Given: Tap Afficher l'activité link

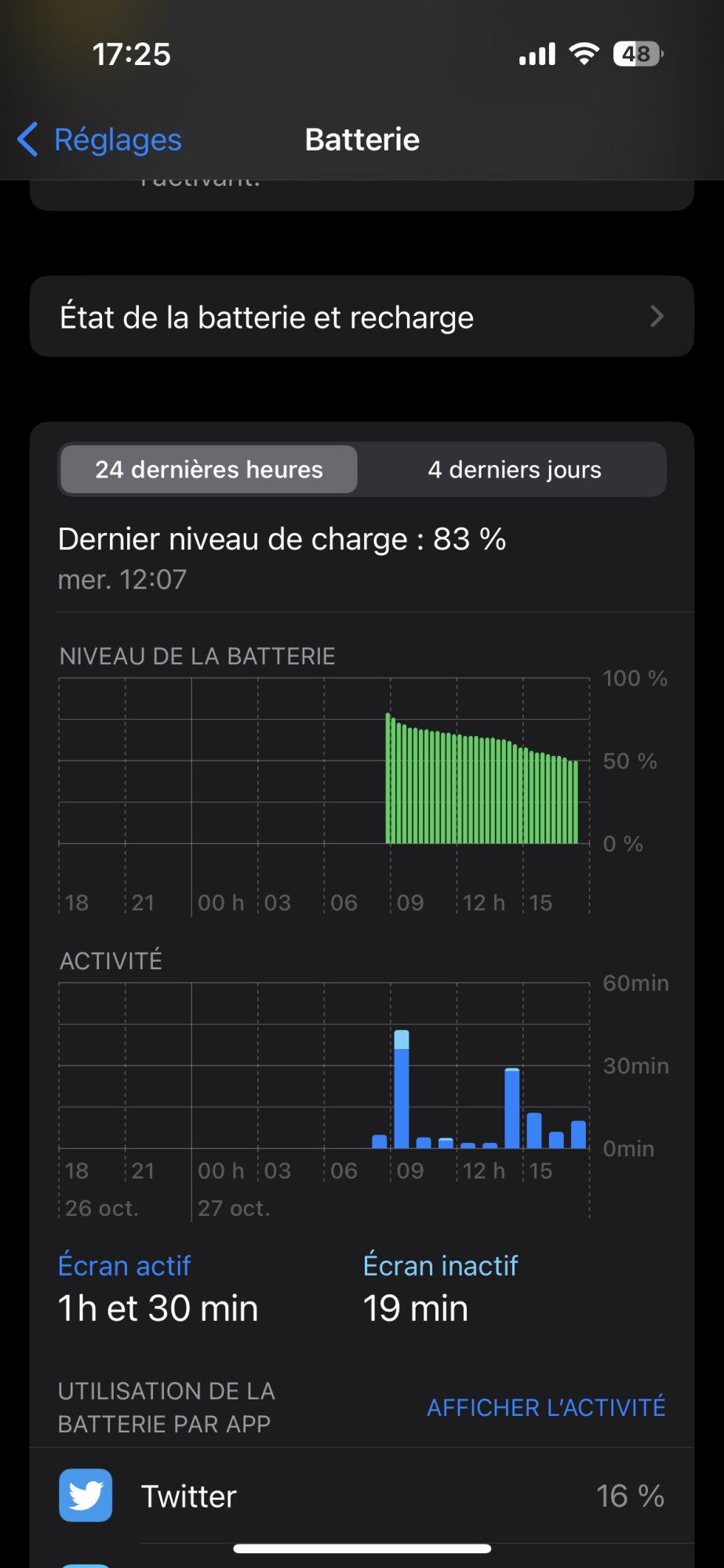Looking at the screenshot, I should tap(545, 1407).
